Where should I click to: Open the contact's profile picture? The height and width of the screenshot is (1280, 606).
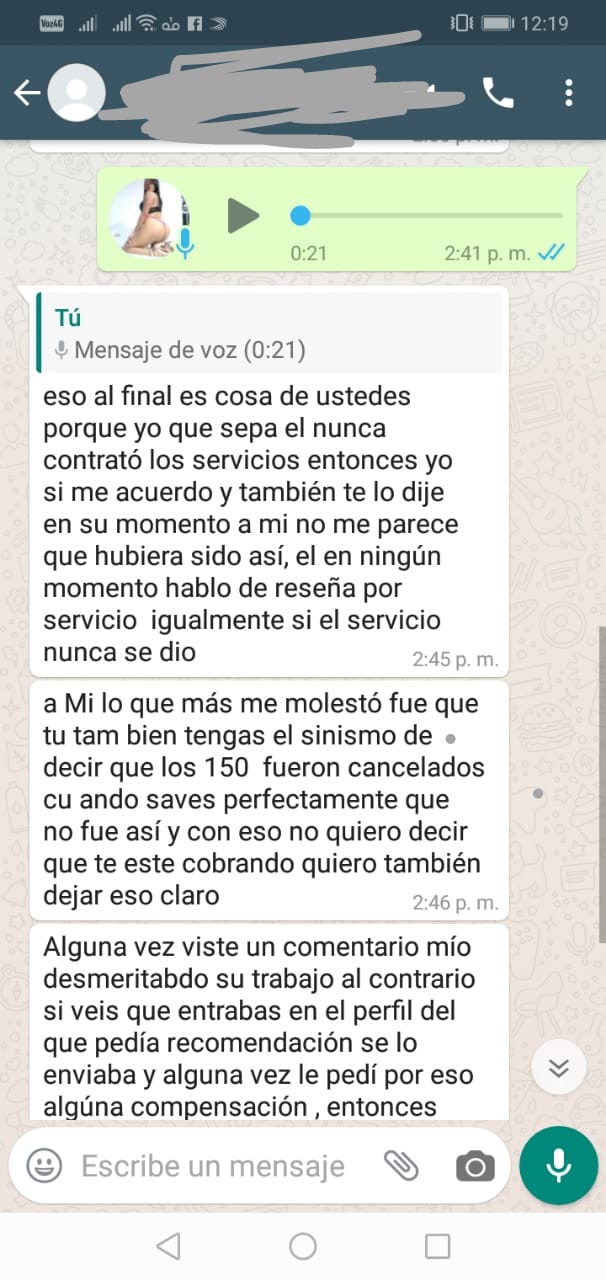[x=77, y=93]
